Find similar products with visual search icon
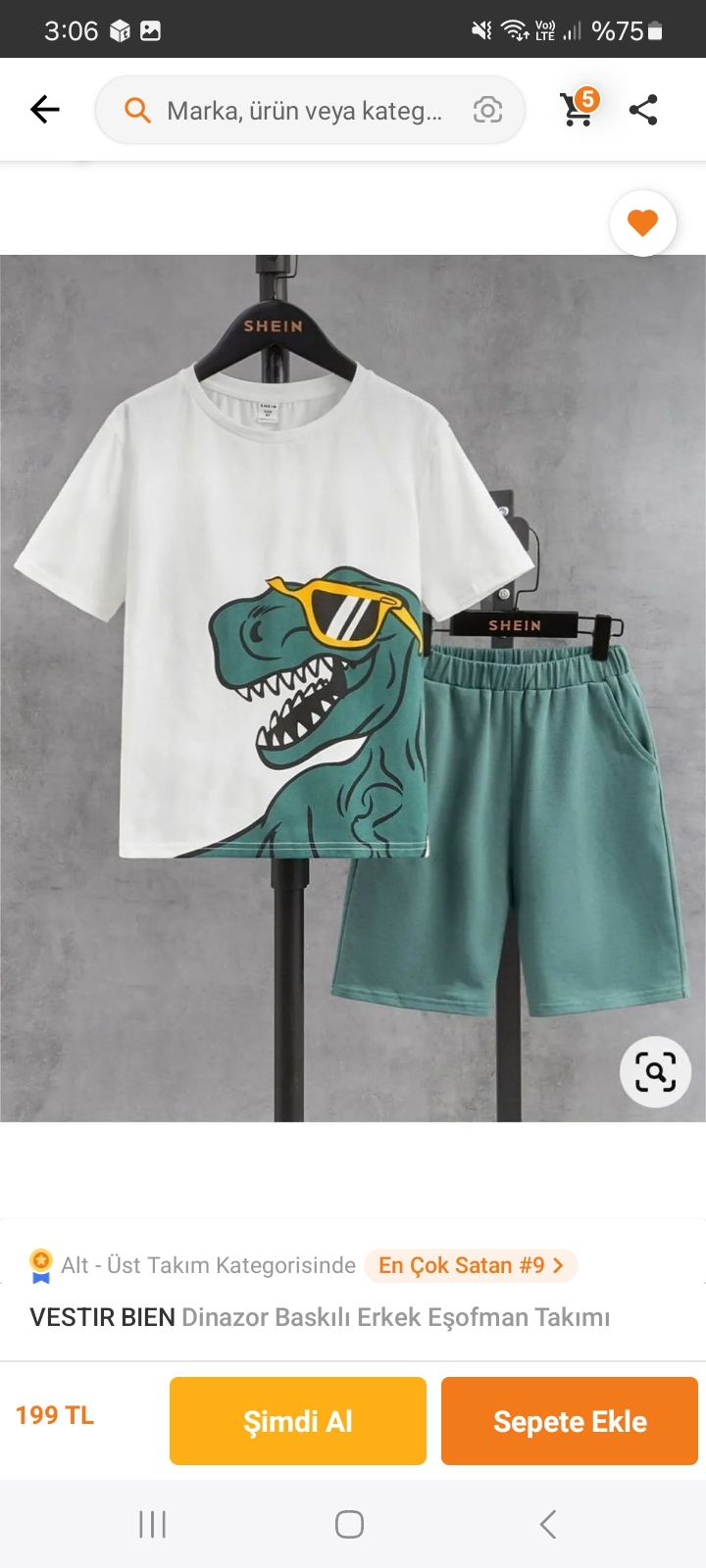706x1568 pixels. click(655, 1071)
